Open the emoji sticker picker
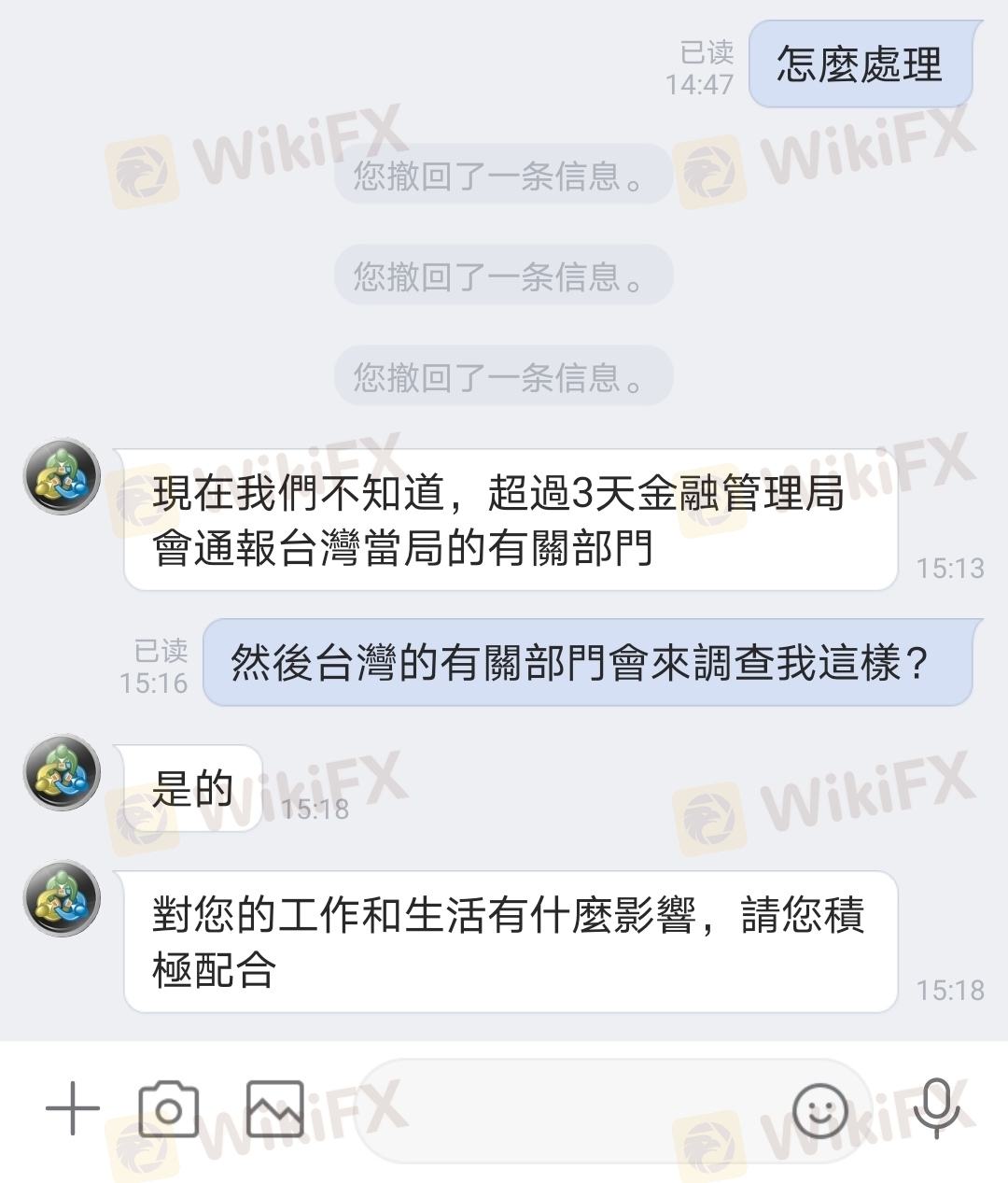The height and width of the screenshot is (1183, 1008). (x=819, y=1110)
